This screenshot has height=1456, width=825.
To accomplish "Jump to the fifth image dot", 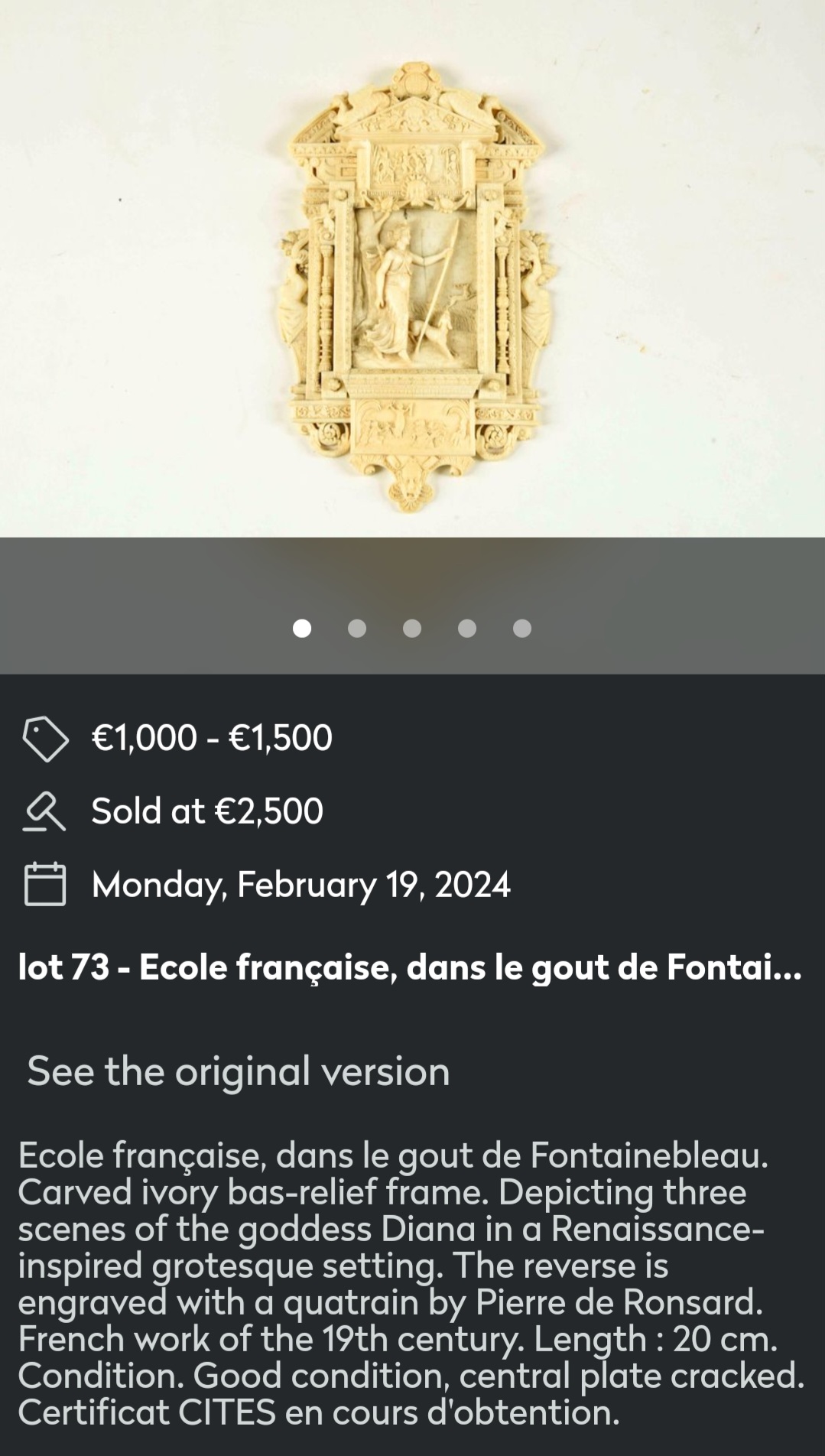I will point(522,629).
